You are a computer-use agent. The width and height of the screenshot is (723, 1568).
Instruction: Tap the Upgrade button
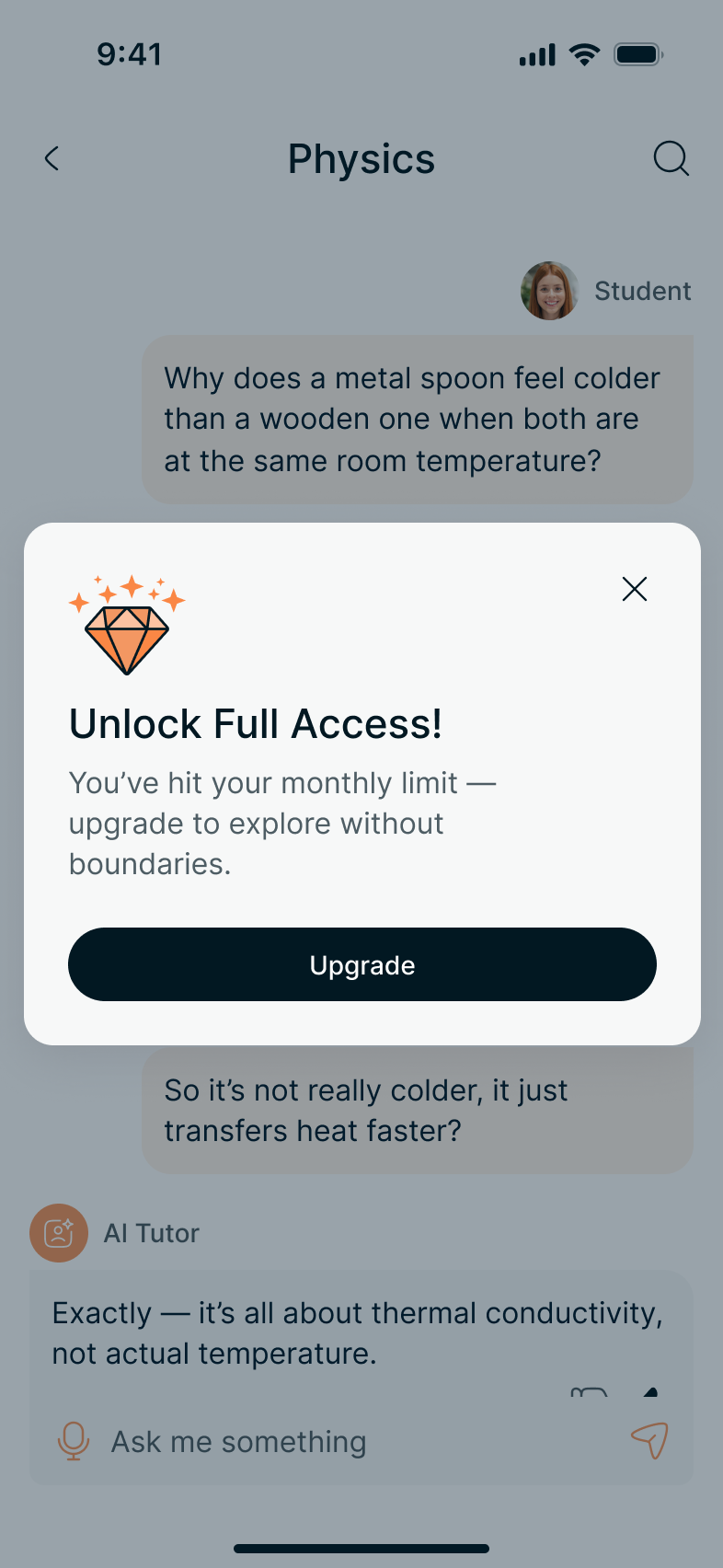coord(361,964)
